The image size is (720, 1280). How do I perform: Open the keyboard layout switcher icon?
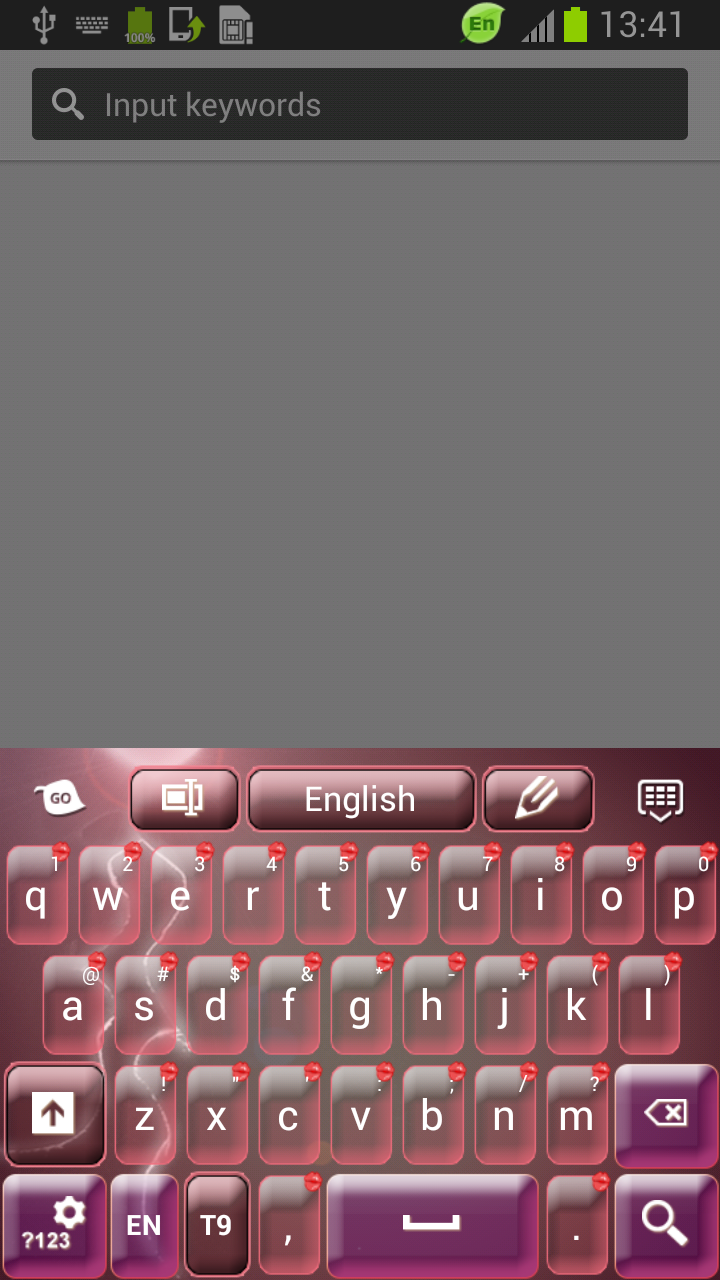click(x=184, y=798)
